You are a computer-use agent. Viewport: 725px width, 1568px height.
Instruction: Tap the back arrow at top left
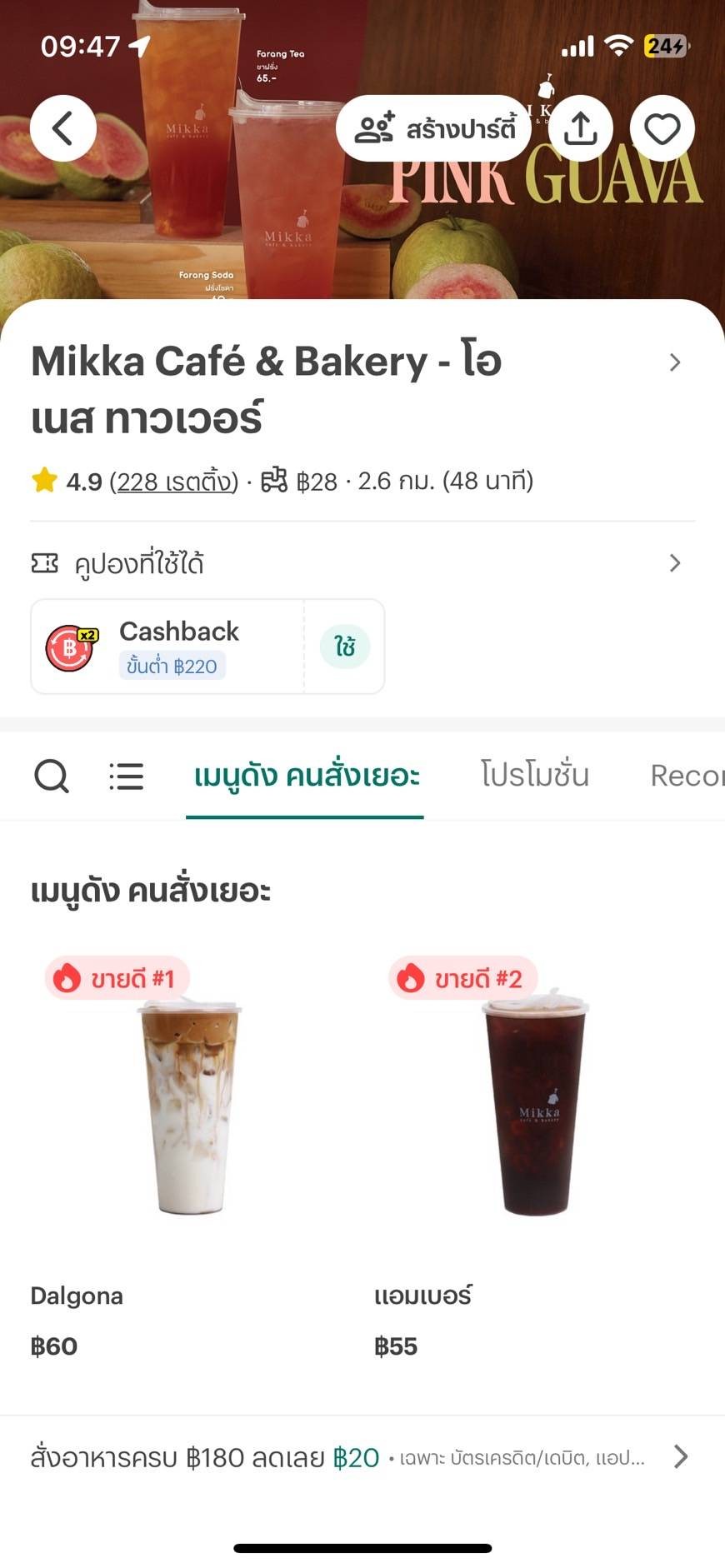(x=63, y=128)
